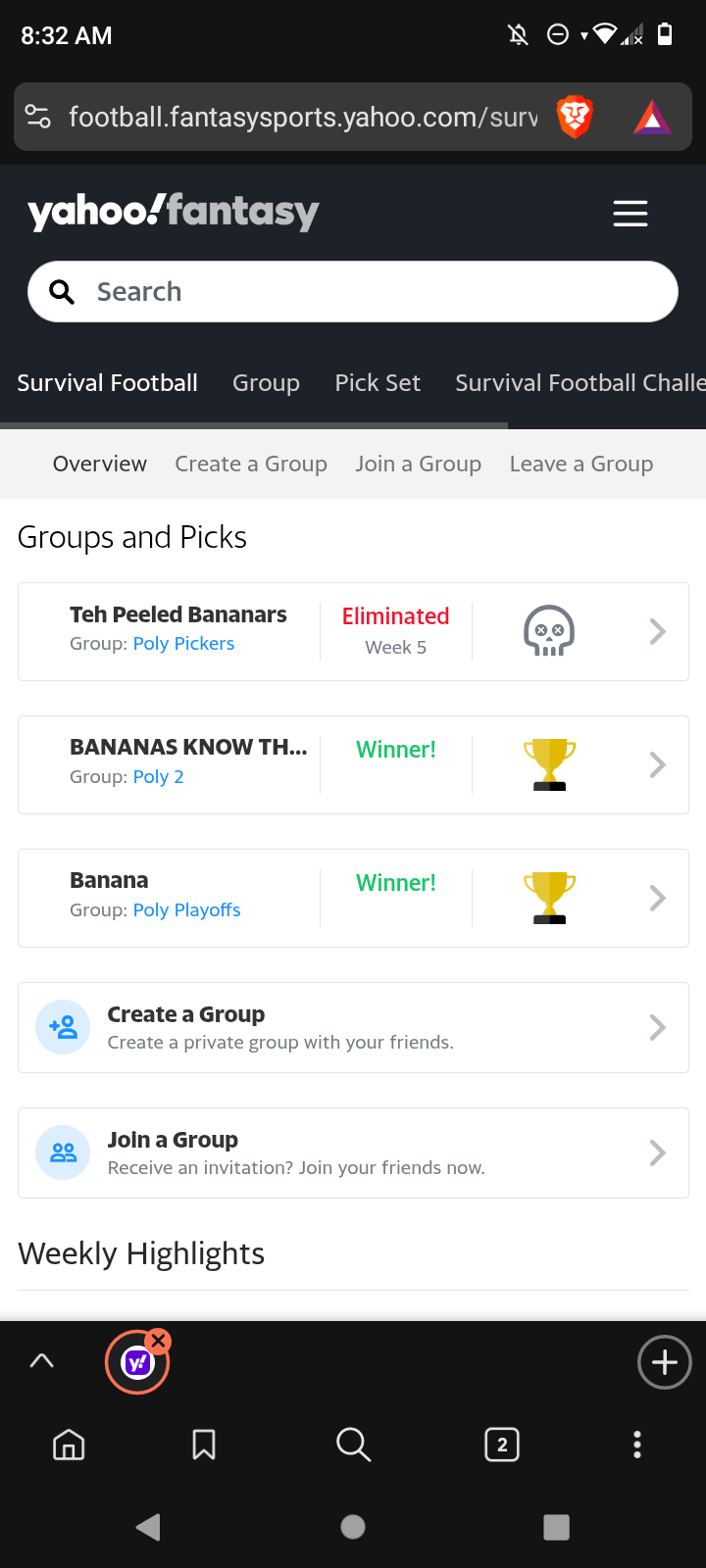Tap the Search field
The image size is (706, 1568).
coord(353,292)
